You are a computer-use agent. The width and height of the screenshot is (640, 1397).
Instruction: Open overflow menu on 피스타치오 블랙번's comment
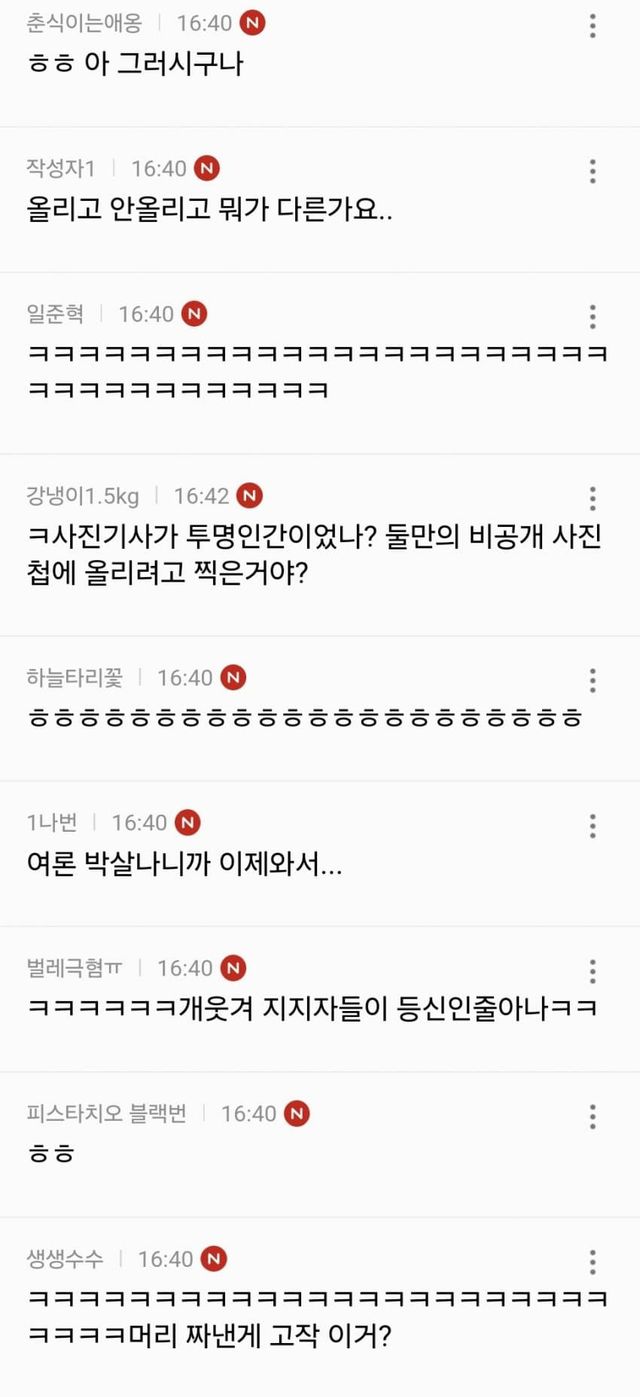(593, 1116)
